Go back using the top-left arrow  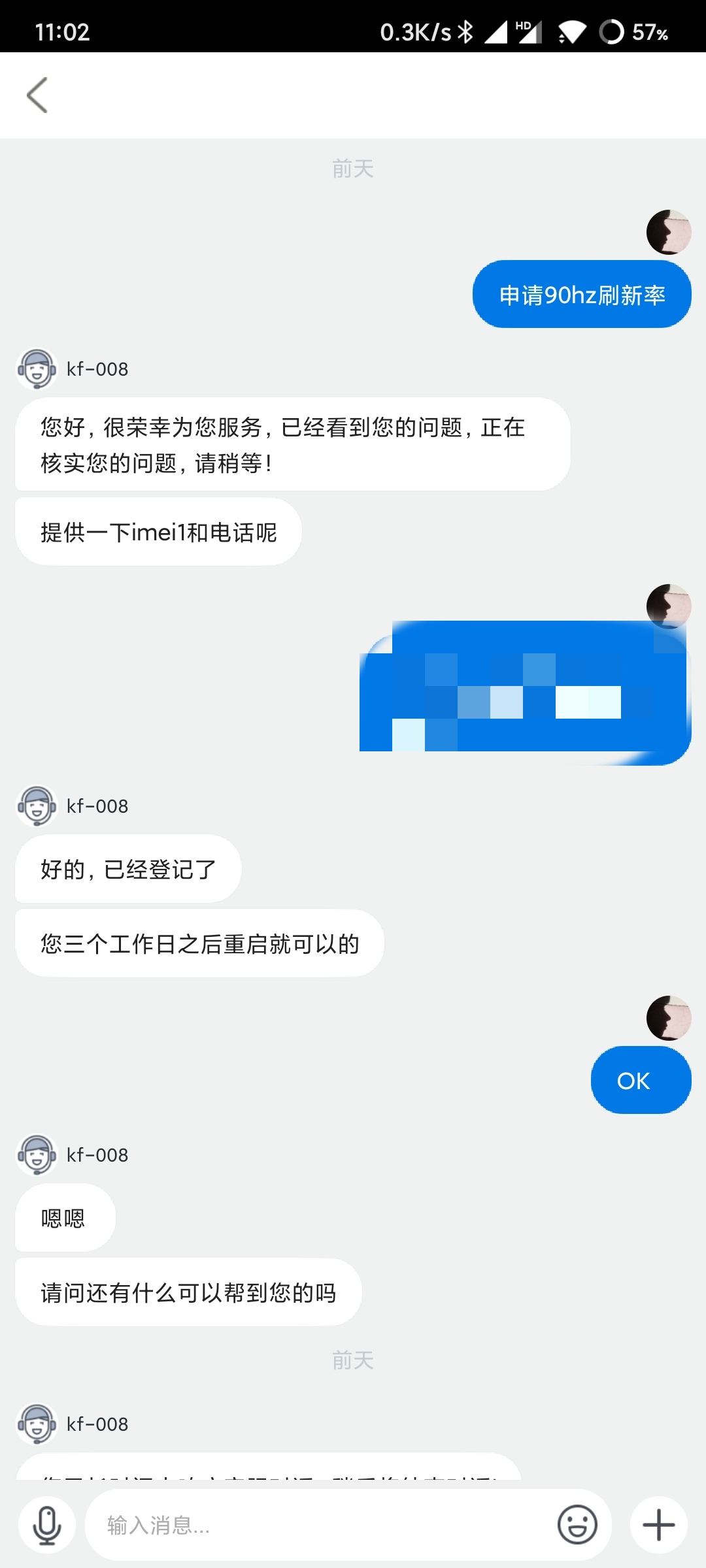(x=37, y=95)
